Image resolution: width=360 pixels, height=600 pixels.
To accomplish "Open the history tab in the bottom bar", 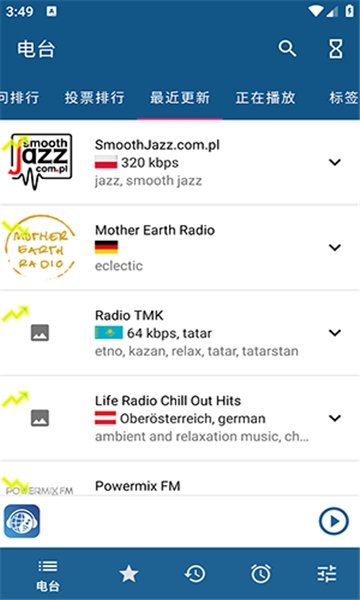I will 195,574.
